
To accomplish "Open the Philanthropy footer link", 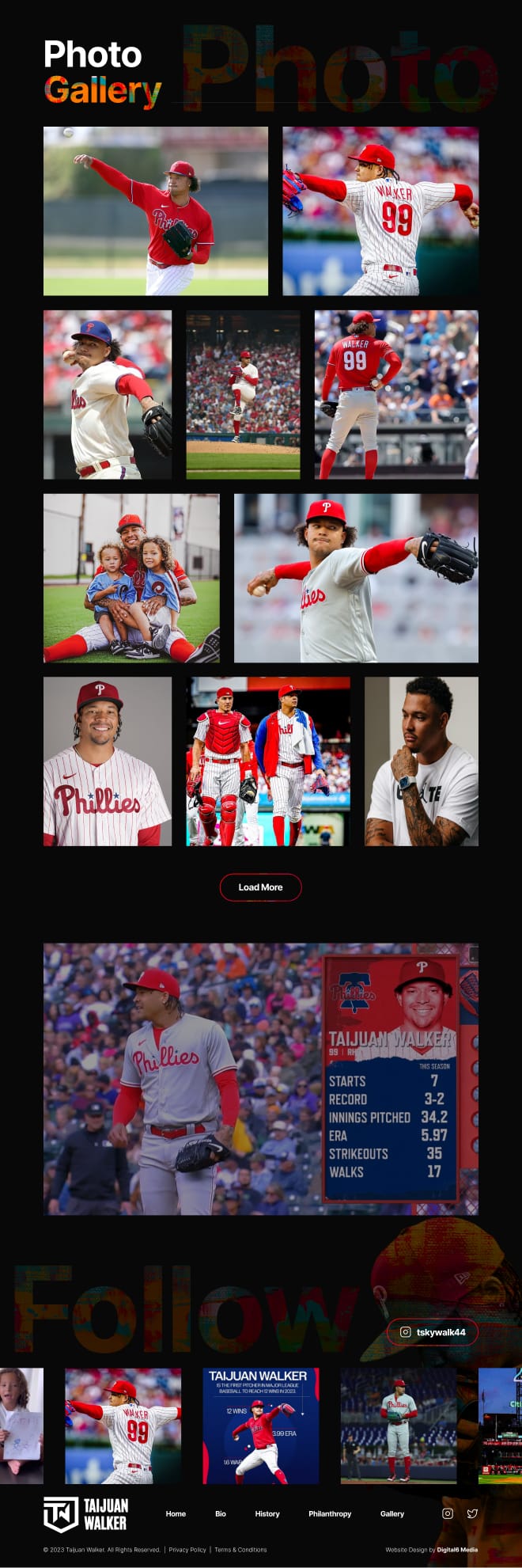I will (330, 1513).
